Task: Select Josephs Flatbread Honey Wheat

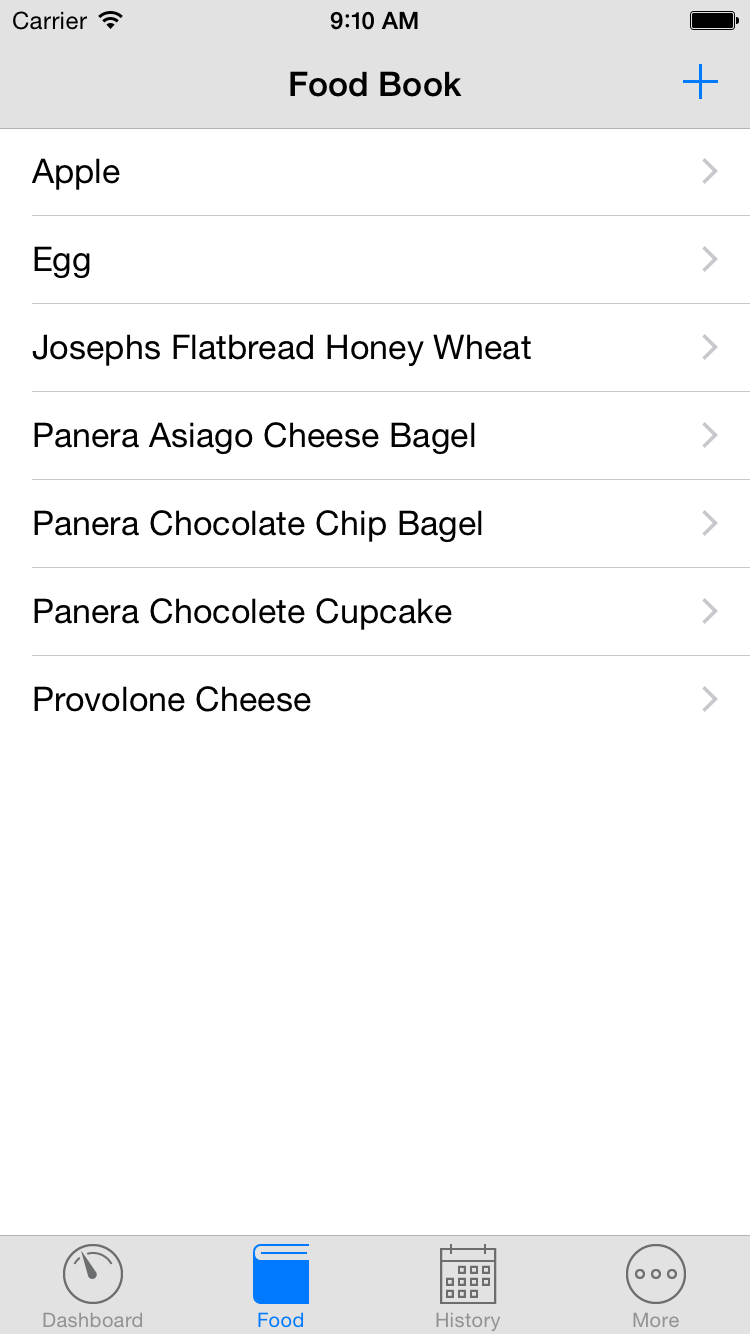Action: (x=375, y=348)
